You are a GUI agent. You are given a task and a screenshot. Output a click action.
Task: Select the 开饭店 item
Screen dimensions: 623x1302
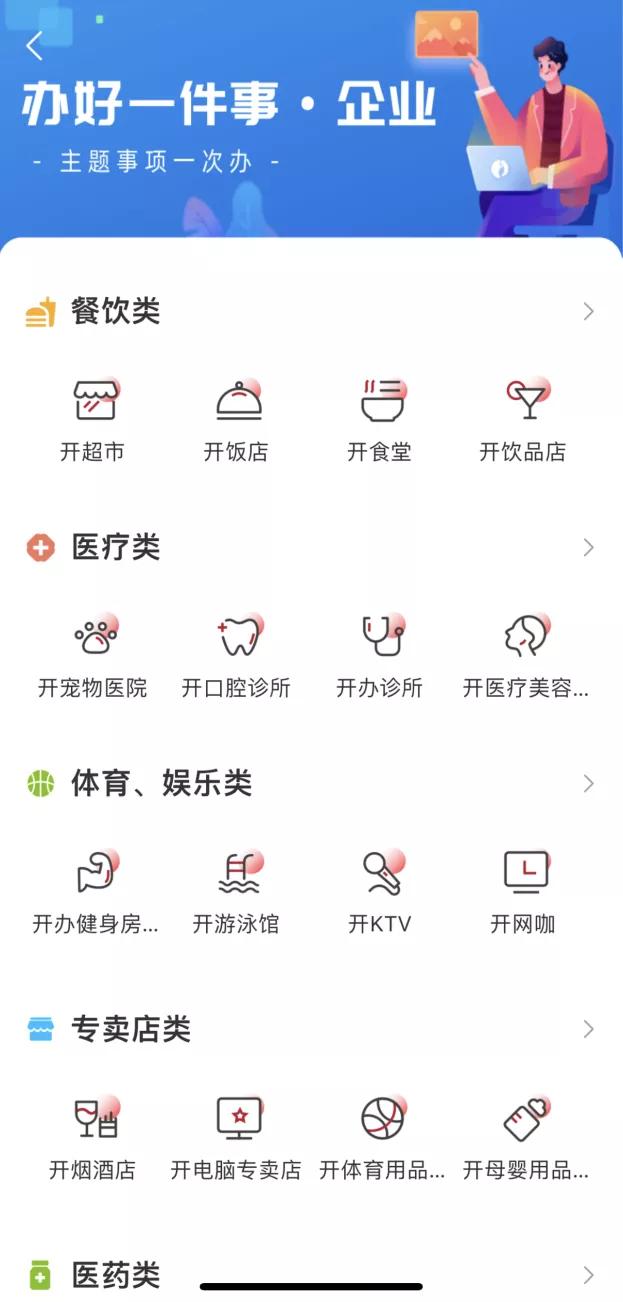(237, 418)
